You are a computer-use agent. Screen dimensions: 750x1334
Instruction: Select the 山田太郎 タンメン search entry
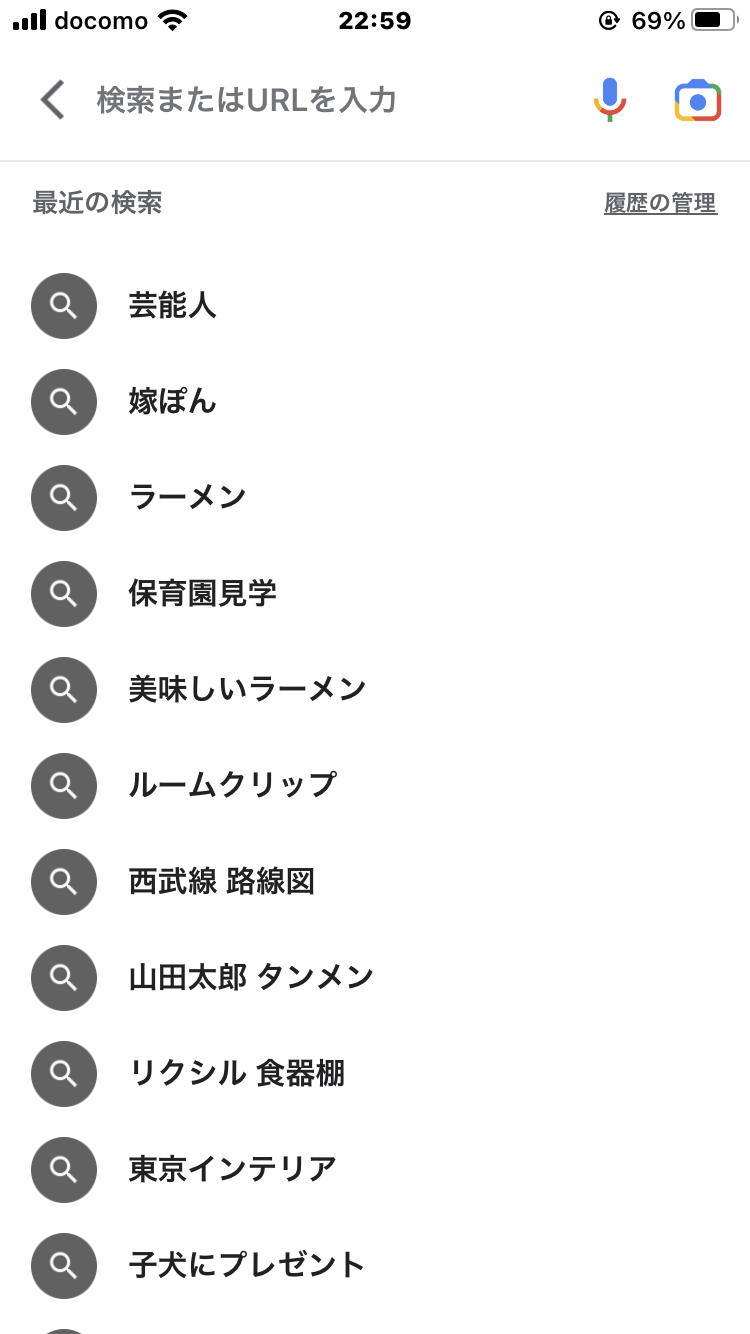coord(251,978)
